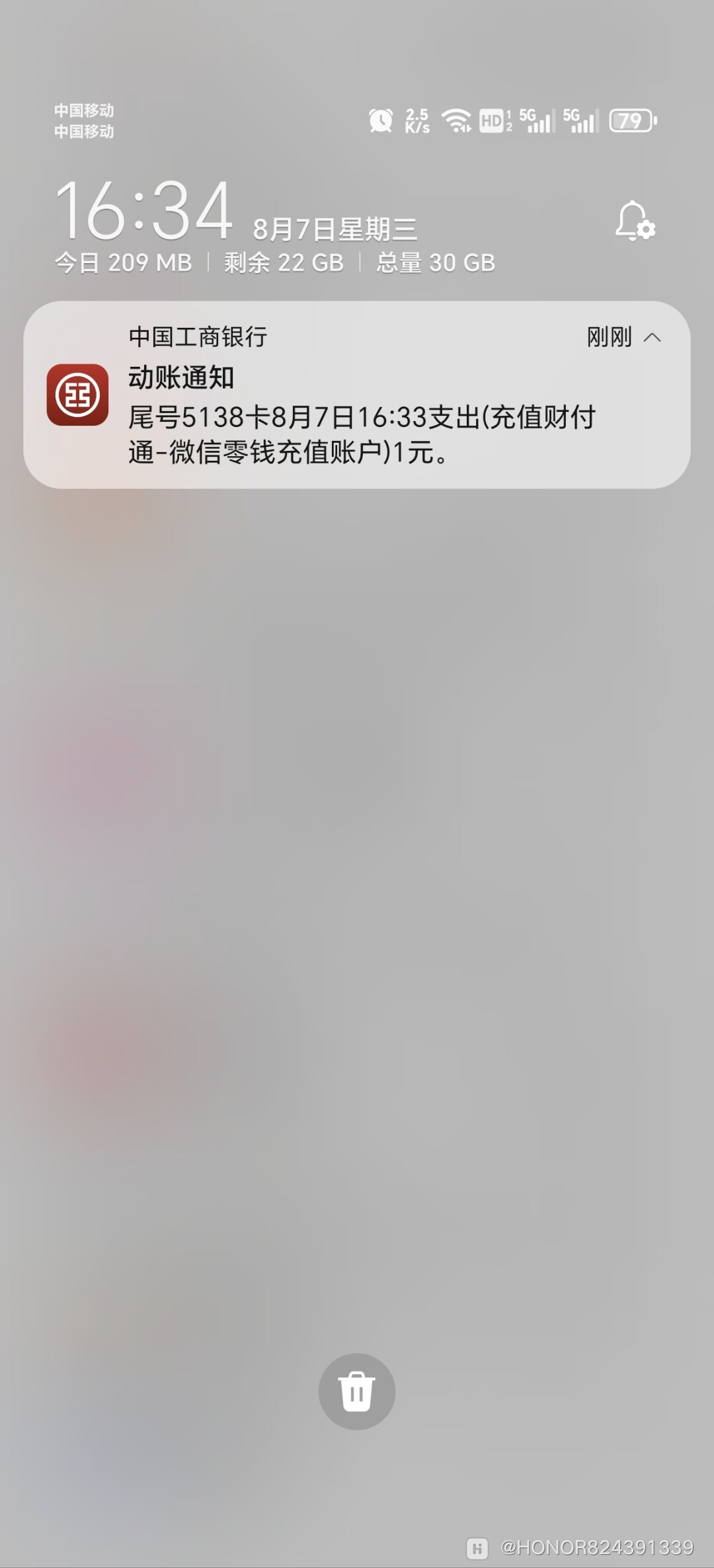The height and width of the screenshot is (1568, 714).
Task: Tap the alarm clock status icon
Action: [380, 121]
